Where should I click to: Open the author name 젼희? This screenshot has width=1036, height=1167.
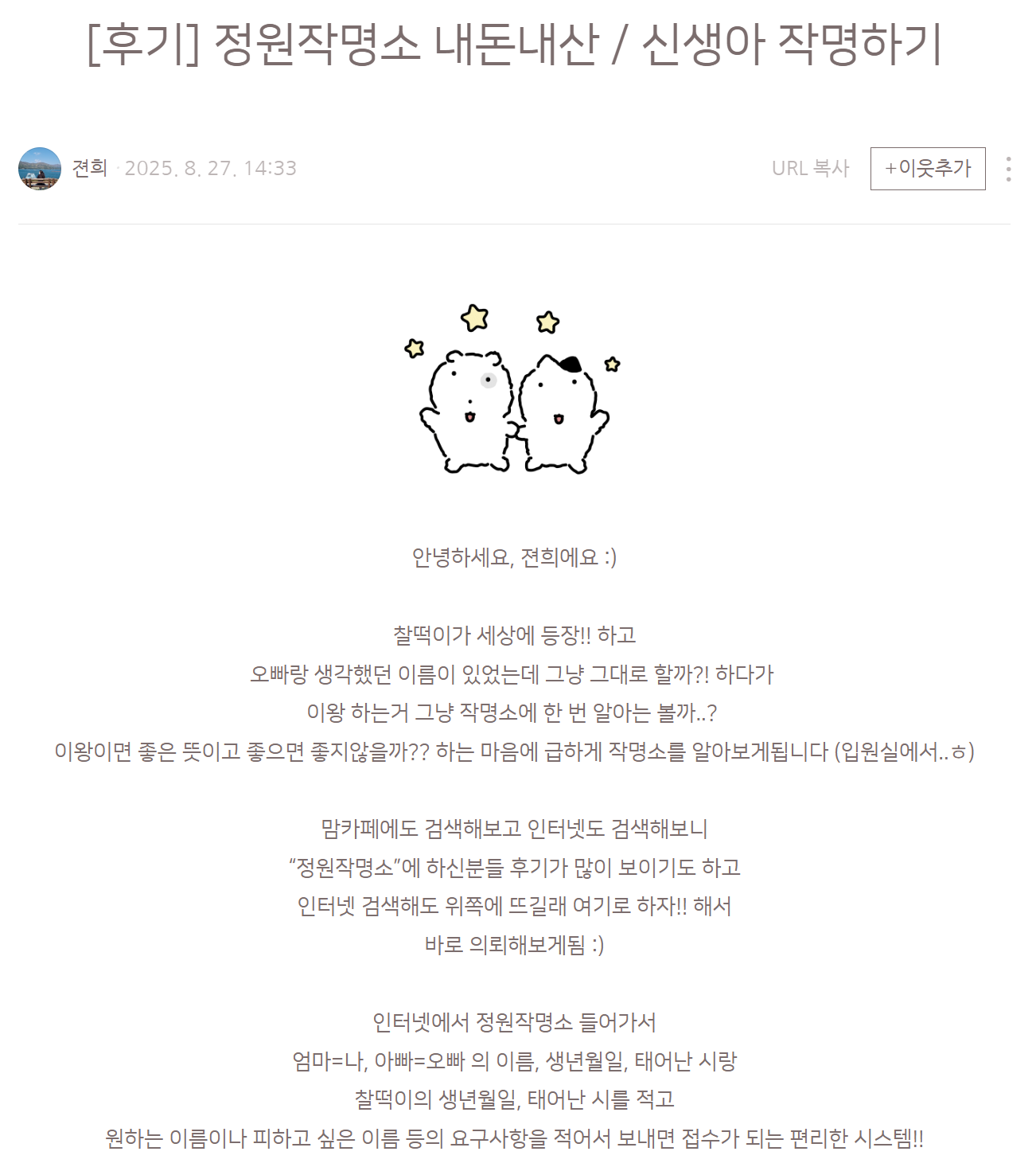90,168
